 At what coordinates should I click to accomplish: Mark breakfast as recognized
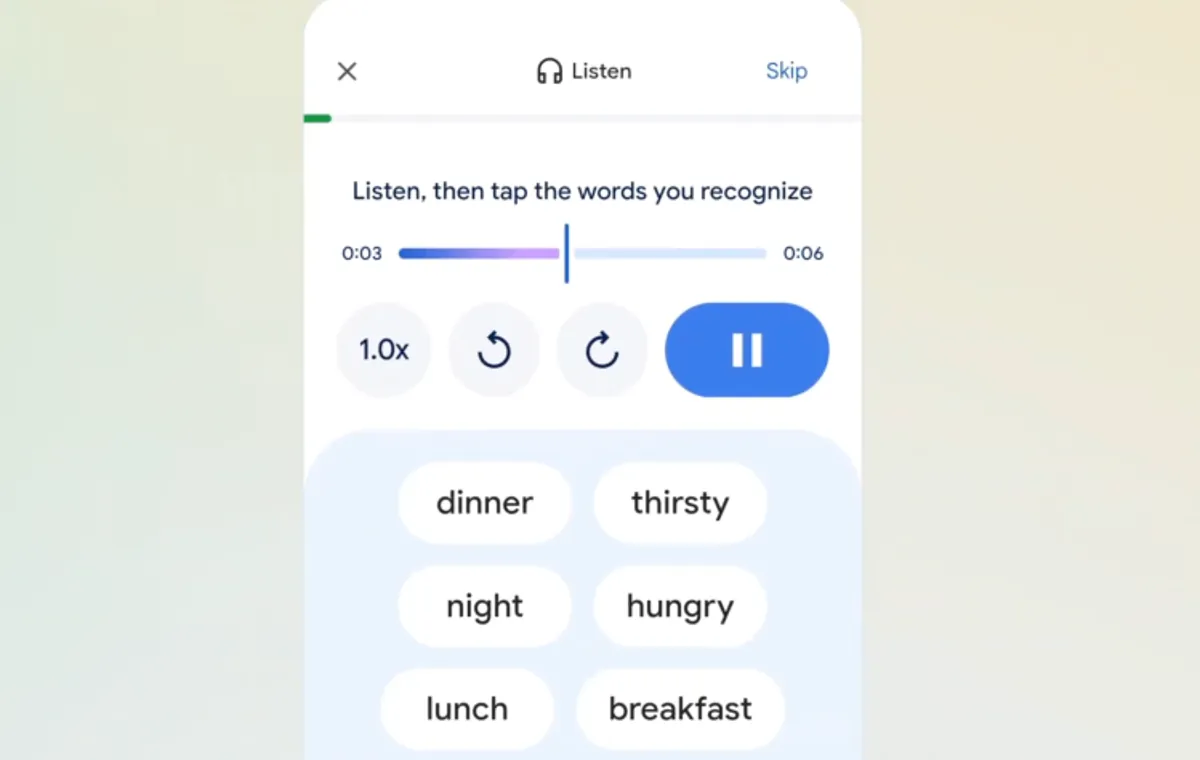[680, 709]
